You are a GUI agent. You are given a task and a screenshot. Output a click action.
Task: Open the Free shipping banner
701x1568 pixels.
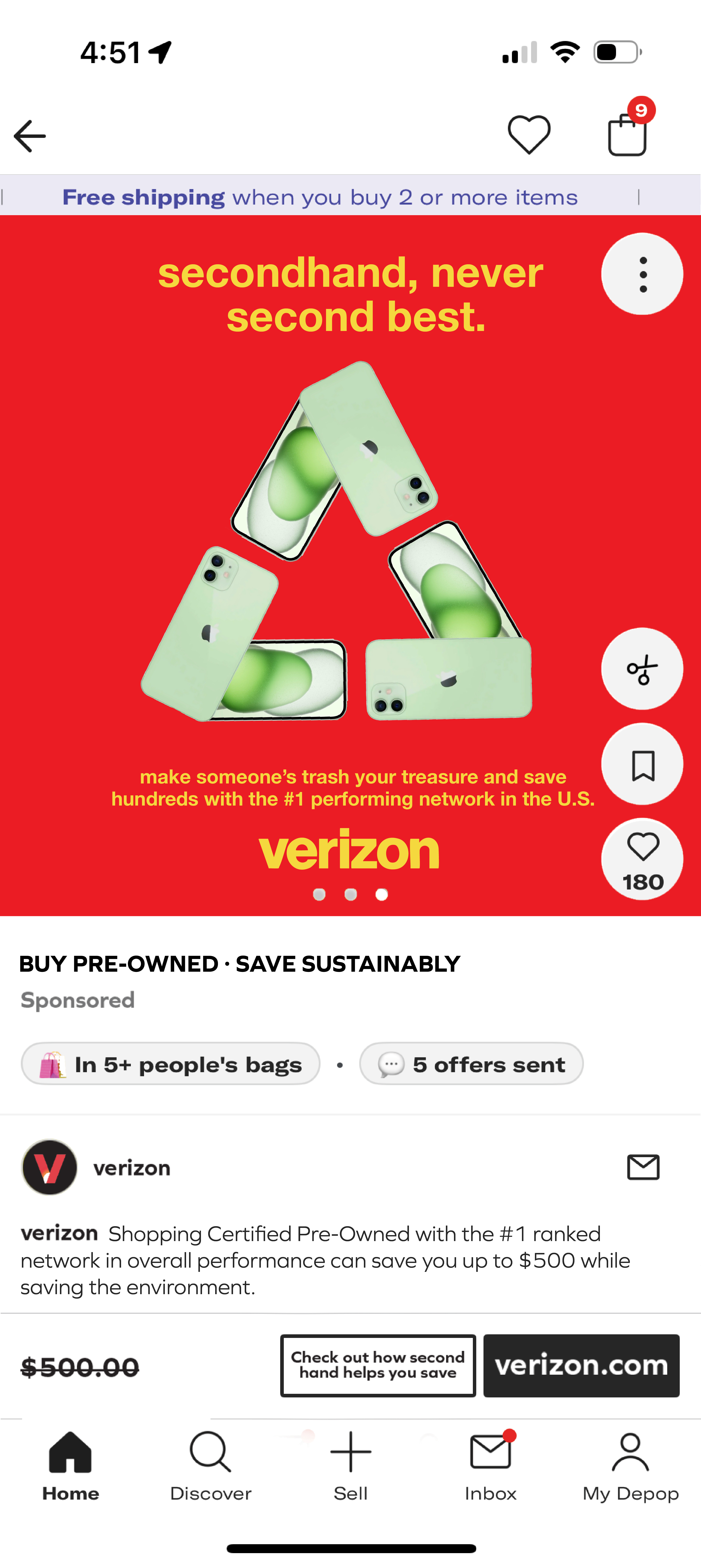click(320, 197)
